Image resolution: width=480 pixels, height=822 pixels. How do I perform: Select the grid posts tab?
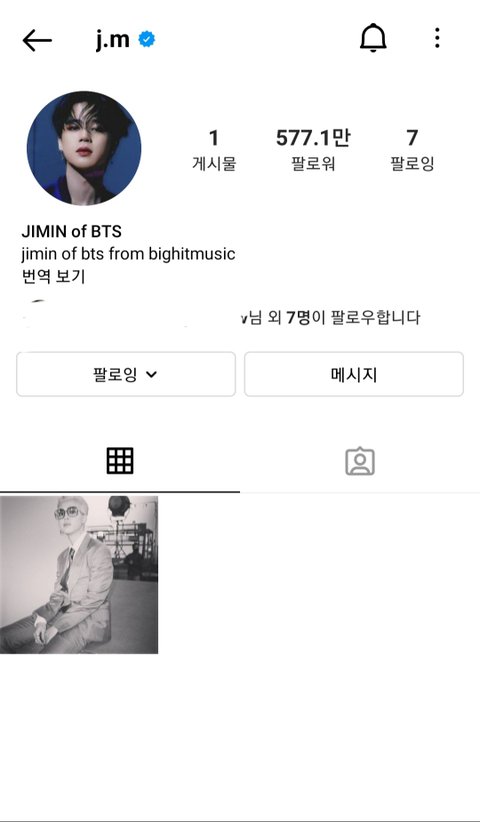coord(120,461)
